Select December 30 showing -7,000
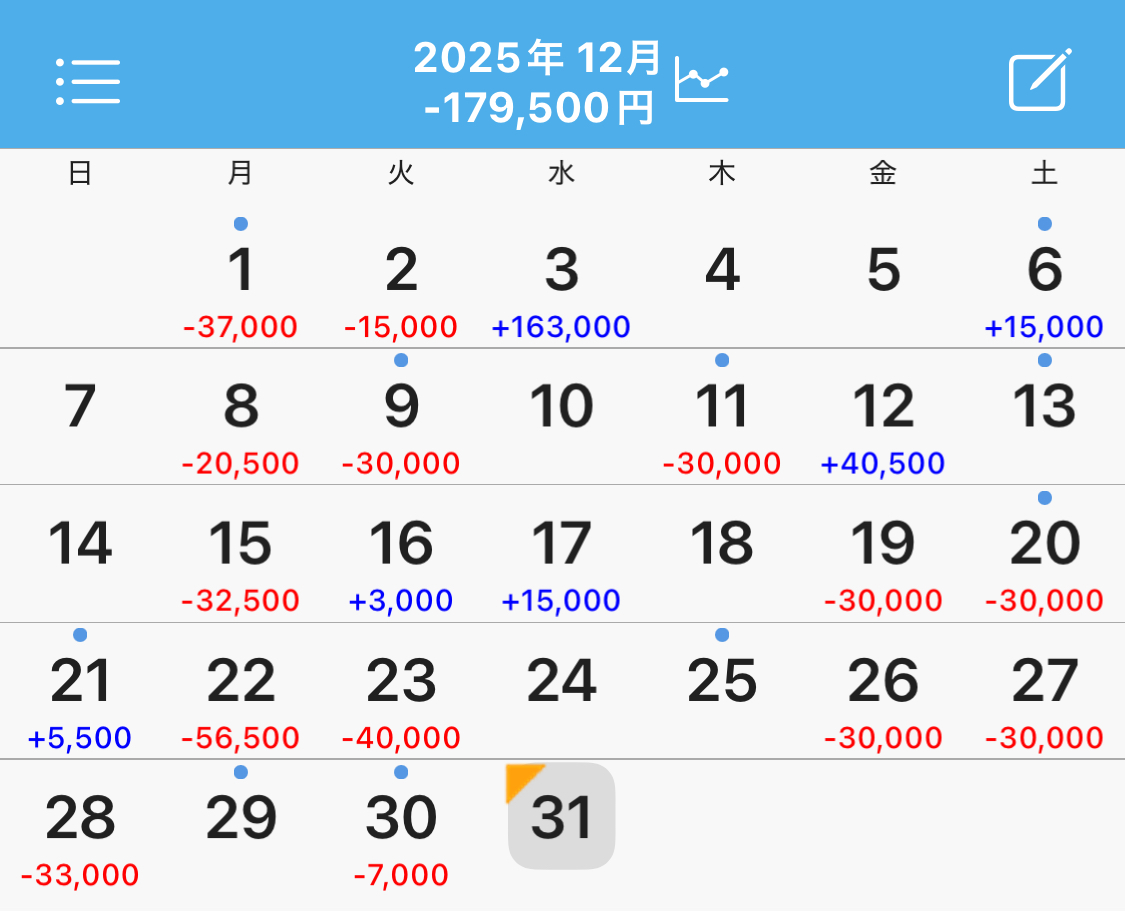This screenshot has width=1125, height=918. 401,829
